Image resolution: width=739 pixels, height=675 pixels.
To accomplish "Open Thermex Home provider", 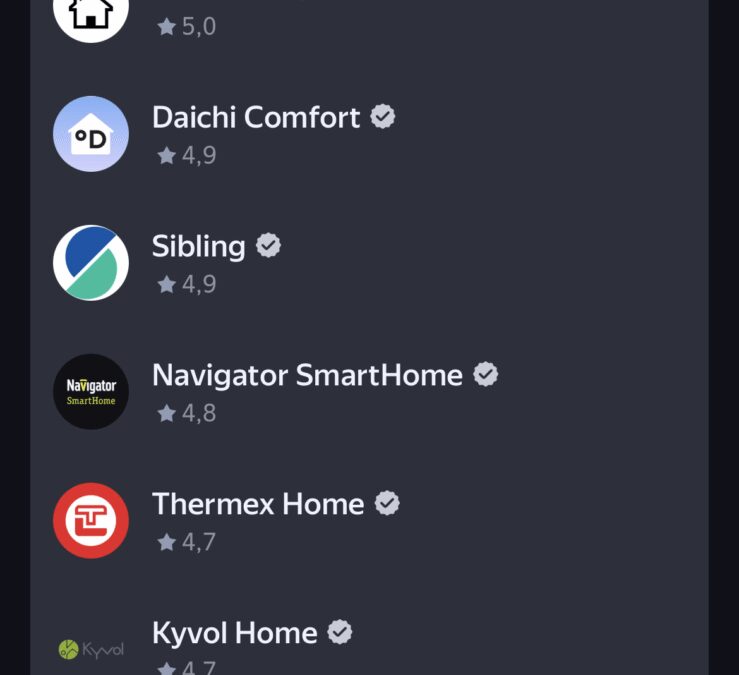I will click(x=257, y=504).
